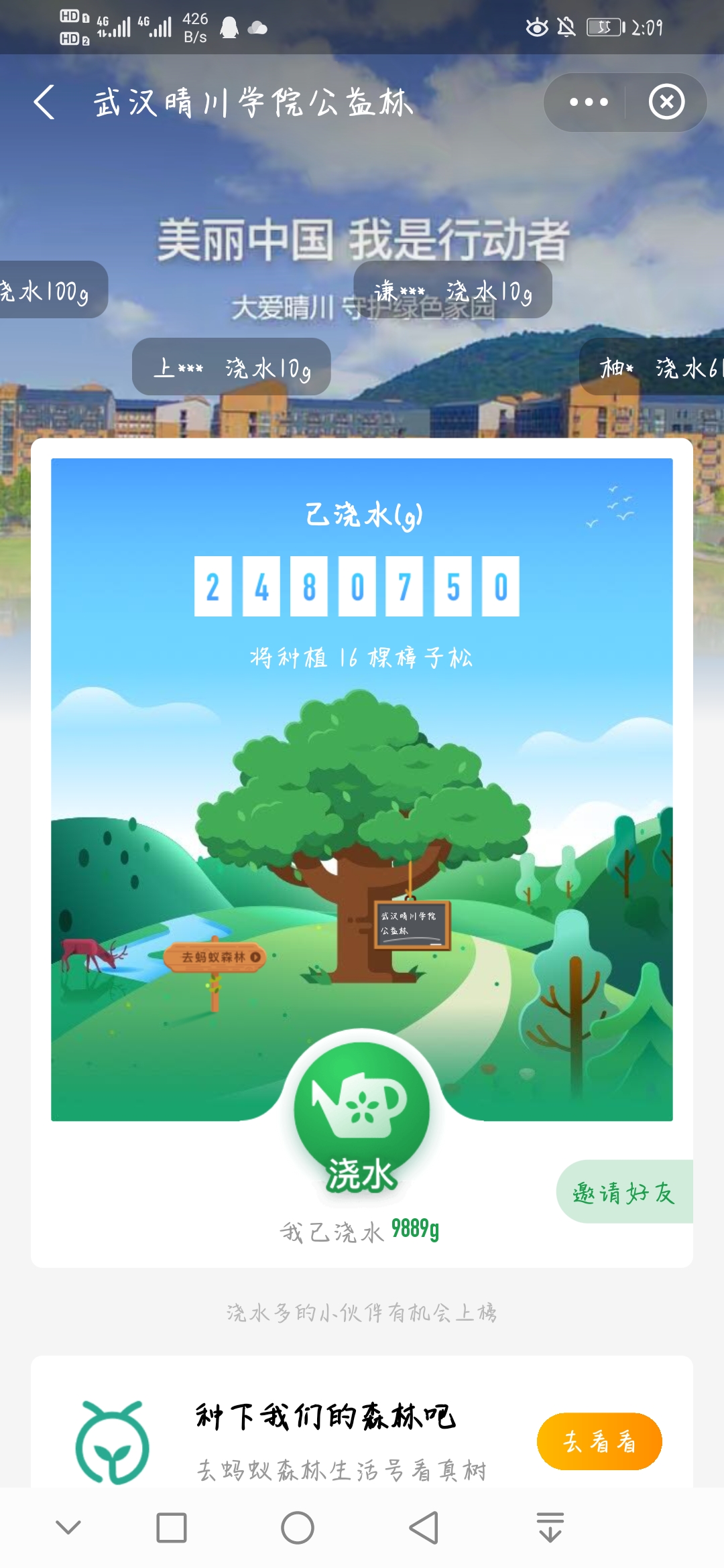Tap the system home button
Image resolution: width=724 pixels, height=1568 pixels.
tap(298, 1528)
